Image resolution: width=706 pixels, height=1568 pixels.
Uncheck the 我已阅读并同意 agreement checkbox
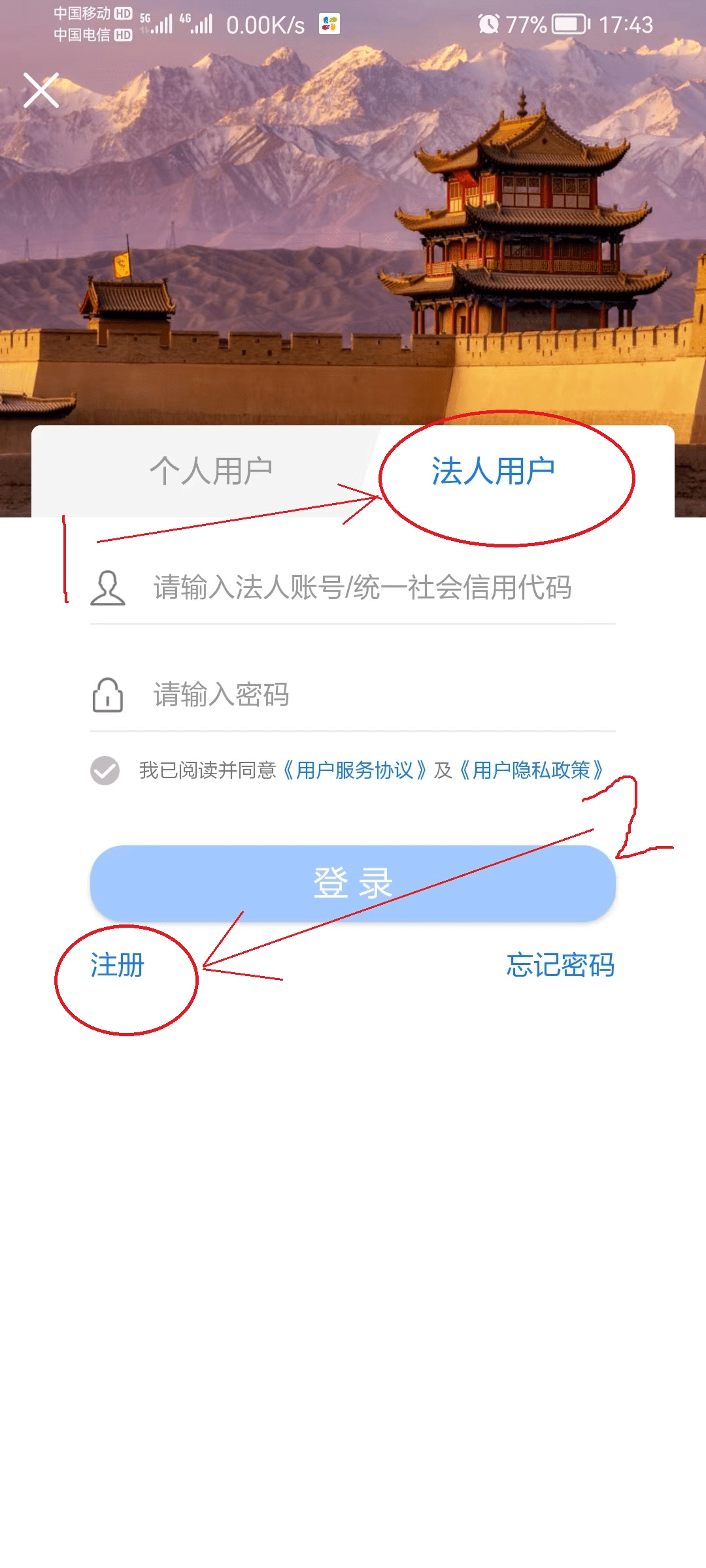pos(105,770)
